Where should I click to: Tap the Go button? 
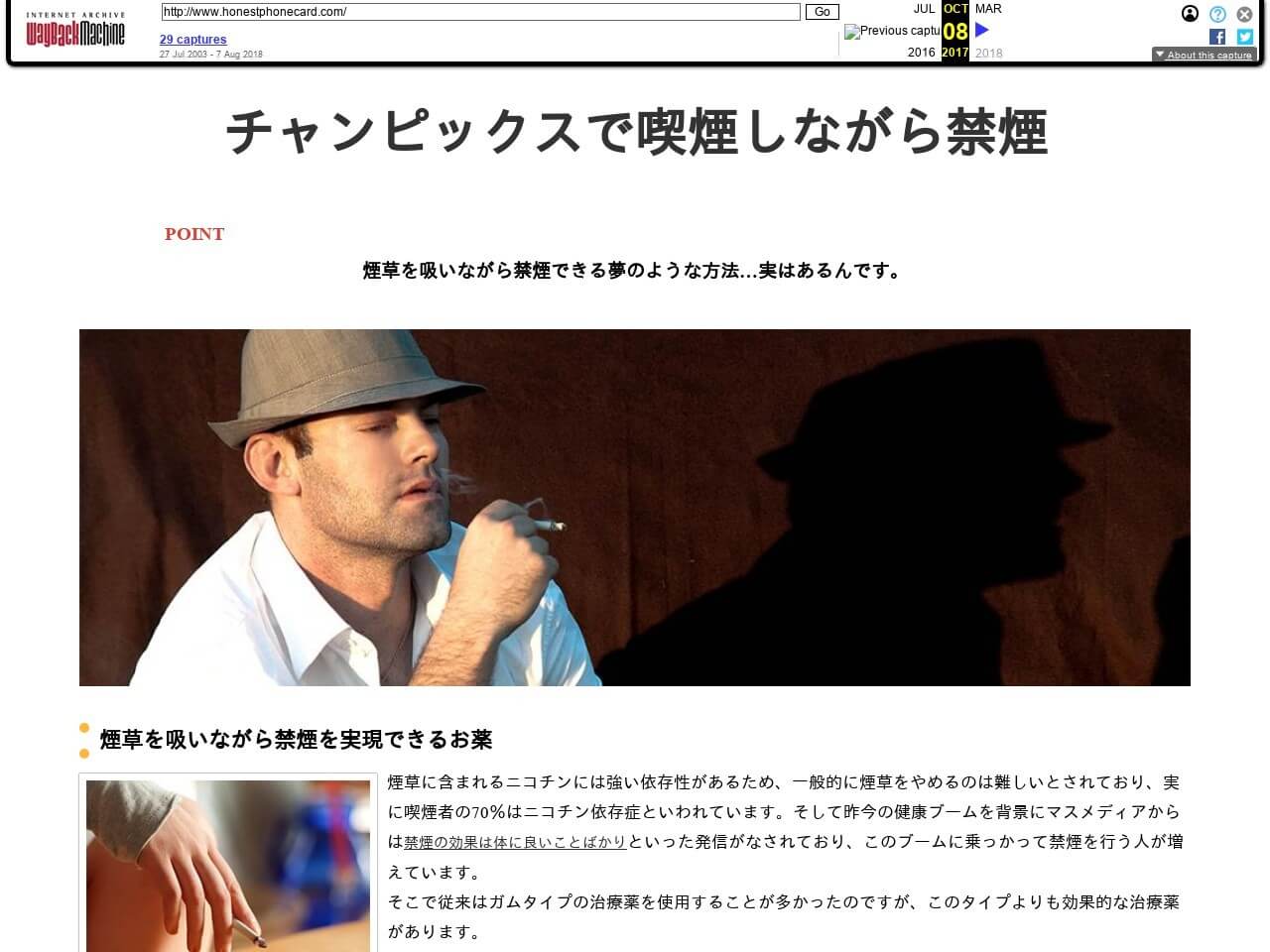[x=822, y=12]
